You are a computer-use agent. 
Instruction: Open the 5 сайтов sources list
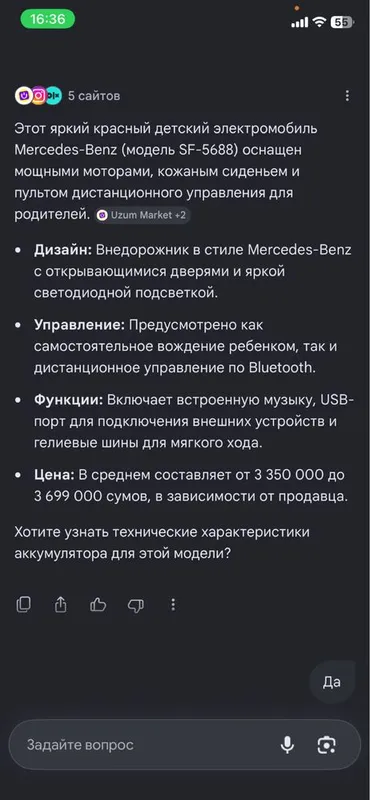(68, 95)
